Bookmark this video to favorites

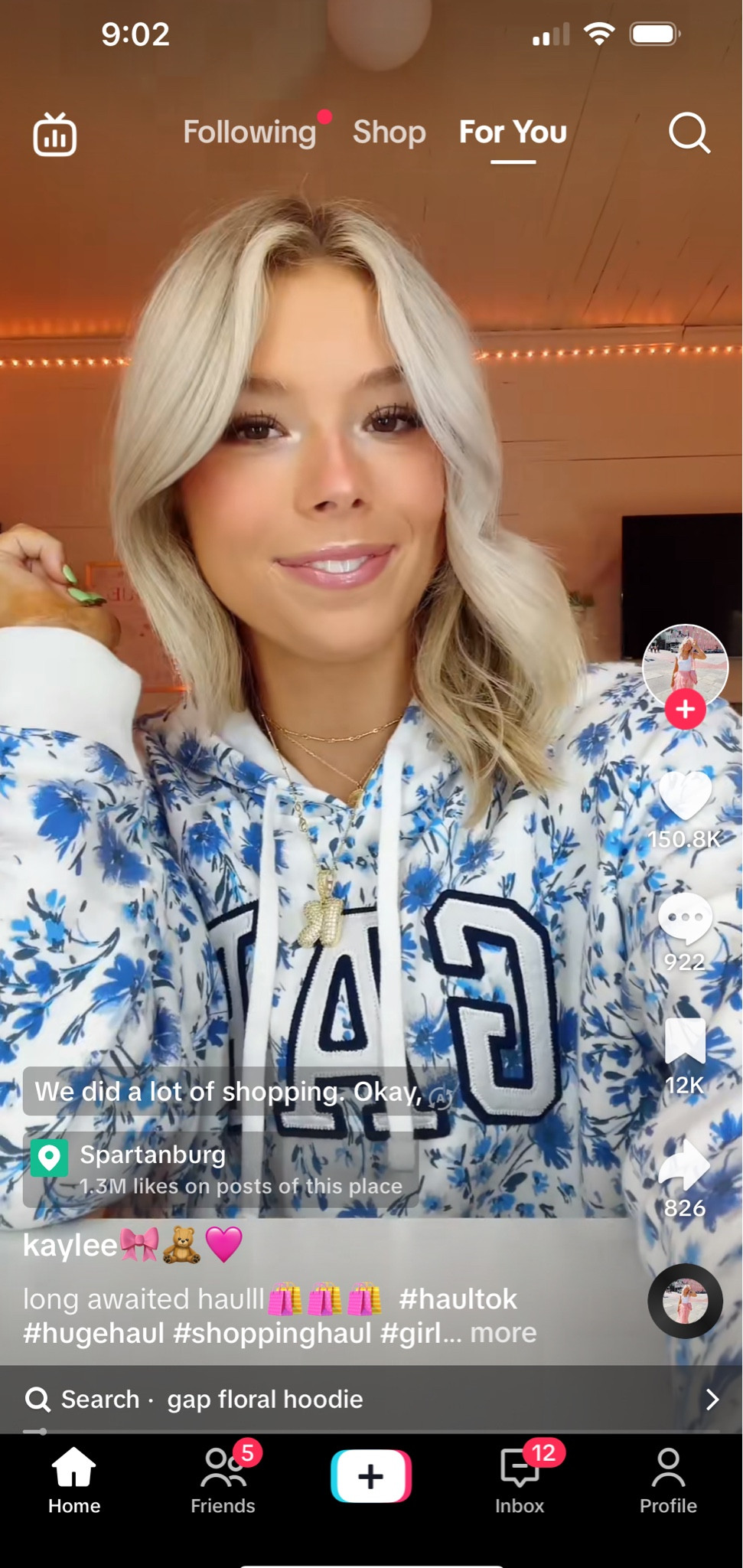(x=685, y=1043)
